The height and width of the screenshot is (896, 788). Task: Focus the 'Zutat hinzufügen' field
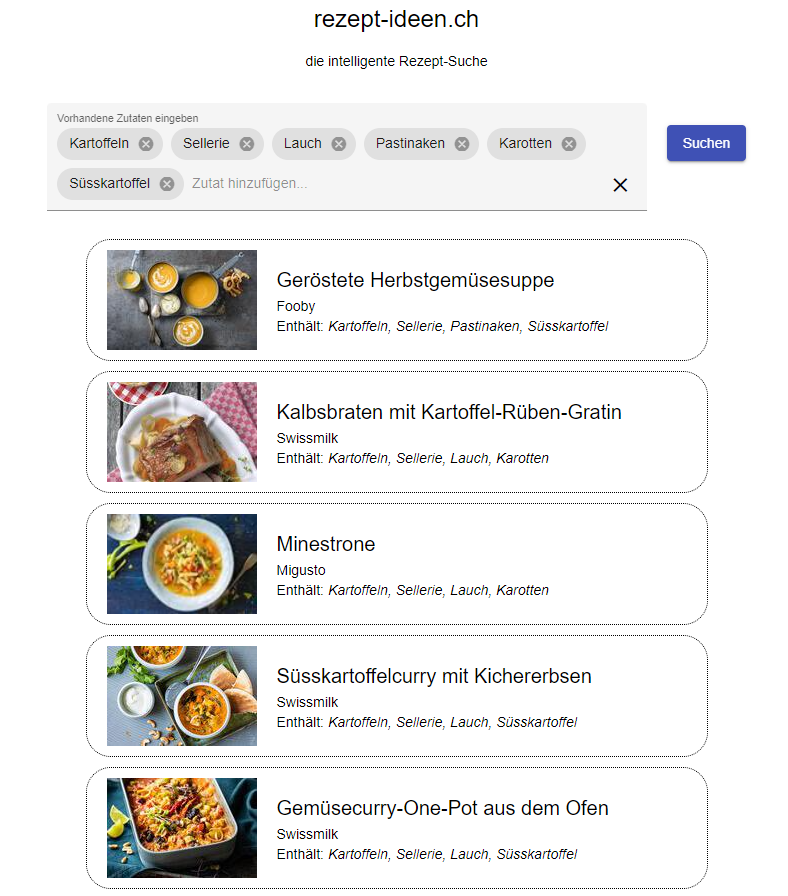(390, 184)
